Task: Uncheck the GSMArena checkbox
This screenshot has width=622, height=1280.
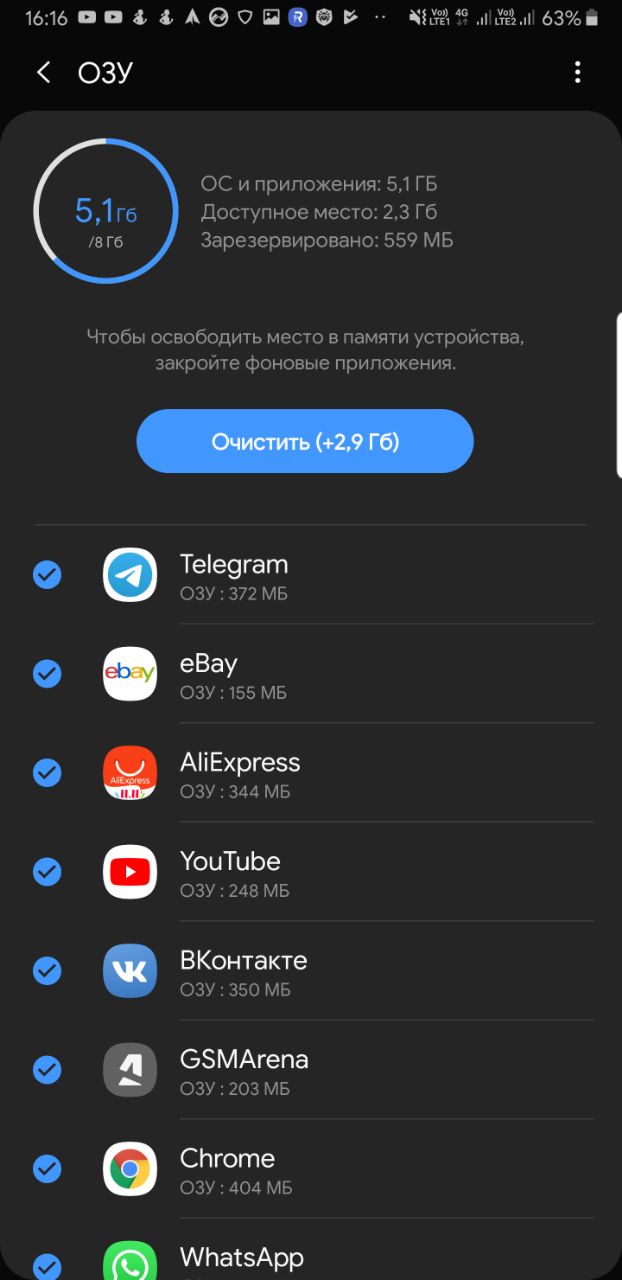Action: (47, 1070)
